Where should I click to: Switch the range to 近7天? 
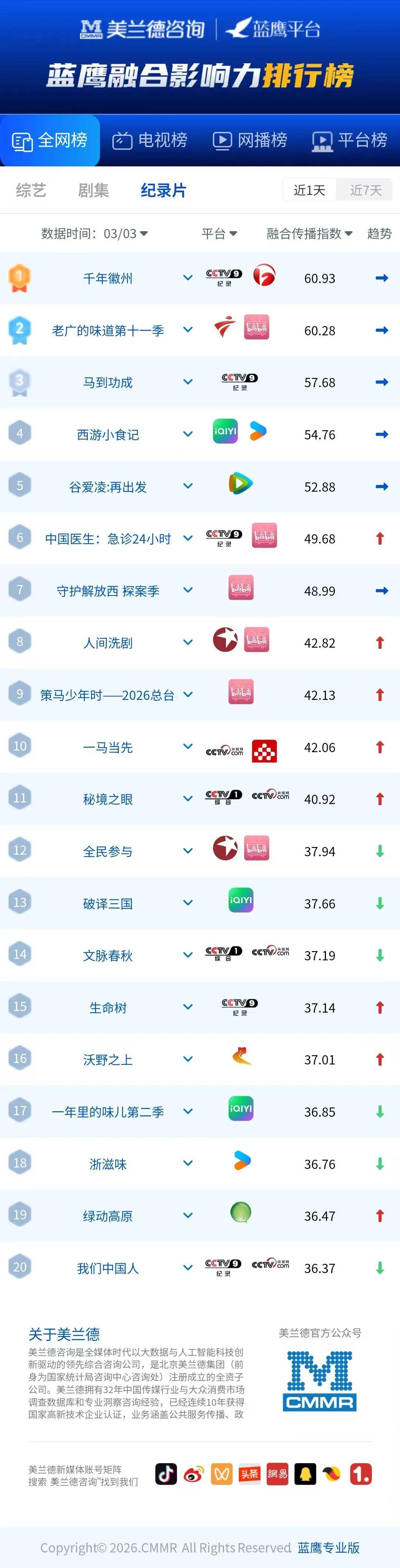pos(365,190)
